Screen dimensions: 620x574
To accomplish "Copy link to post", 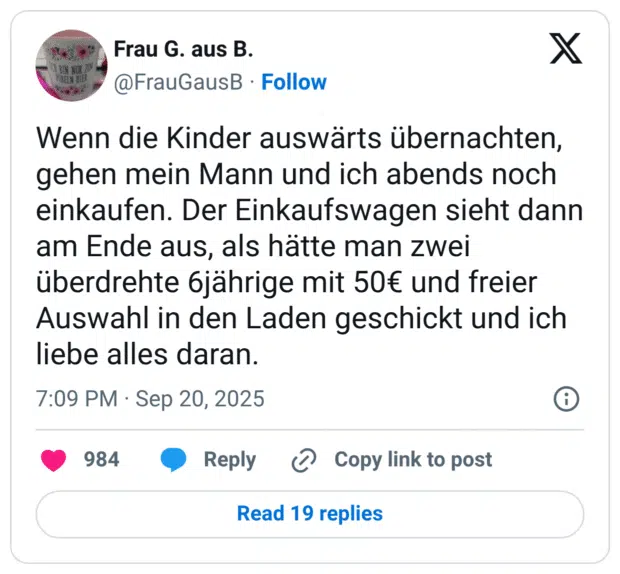I will click(x=392, y=460).
